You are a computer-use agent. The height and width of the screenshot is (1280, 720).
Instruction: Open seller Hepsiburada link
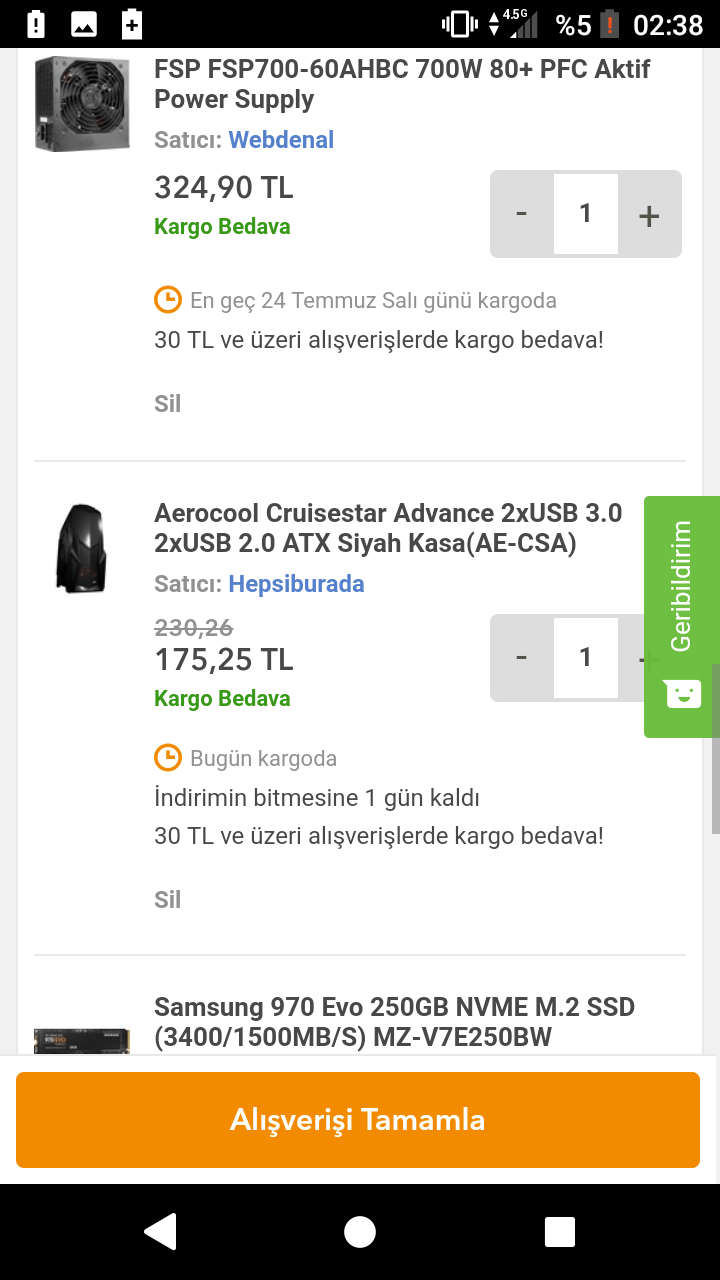coord(296,584)
